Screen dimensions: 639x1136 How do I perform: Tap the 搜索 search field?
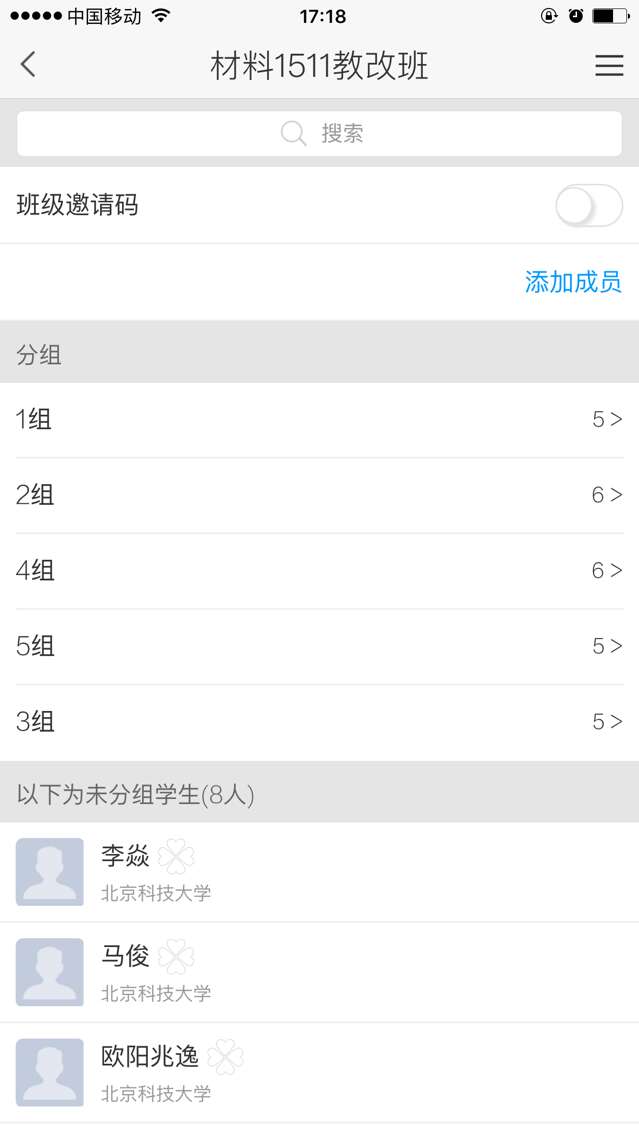pyautogui.click(x=319, y=133)
